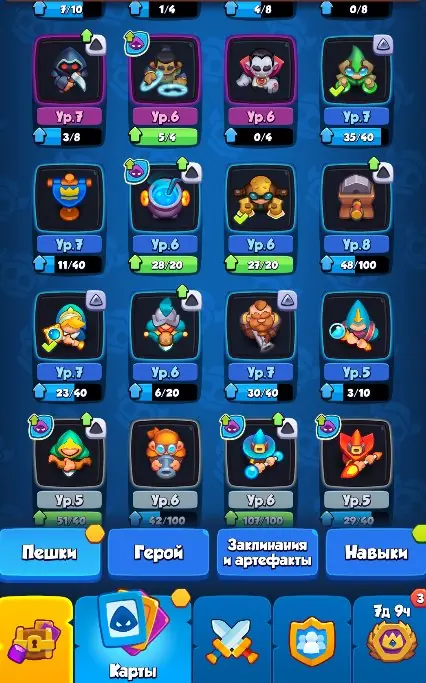The height and width of the screenshot is (683, 426).
Task: Open the chest shop tab
Action: (36, 639)
